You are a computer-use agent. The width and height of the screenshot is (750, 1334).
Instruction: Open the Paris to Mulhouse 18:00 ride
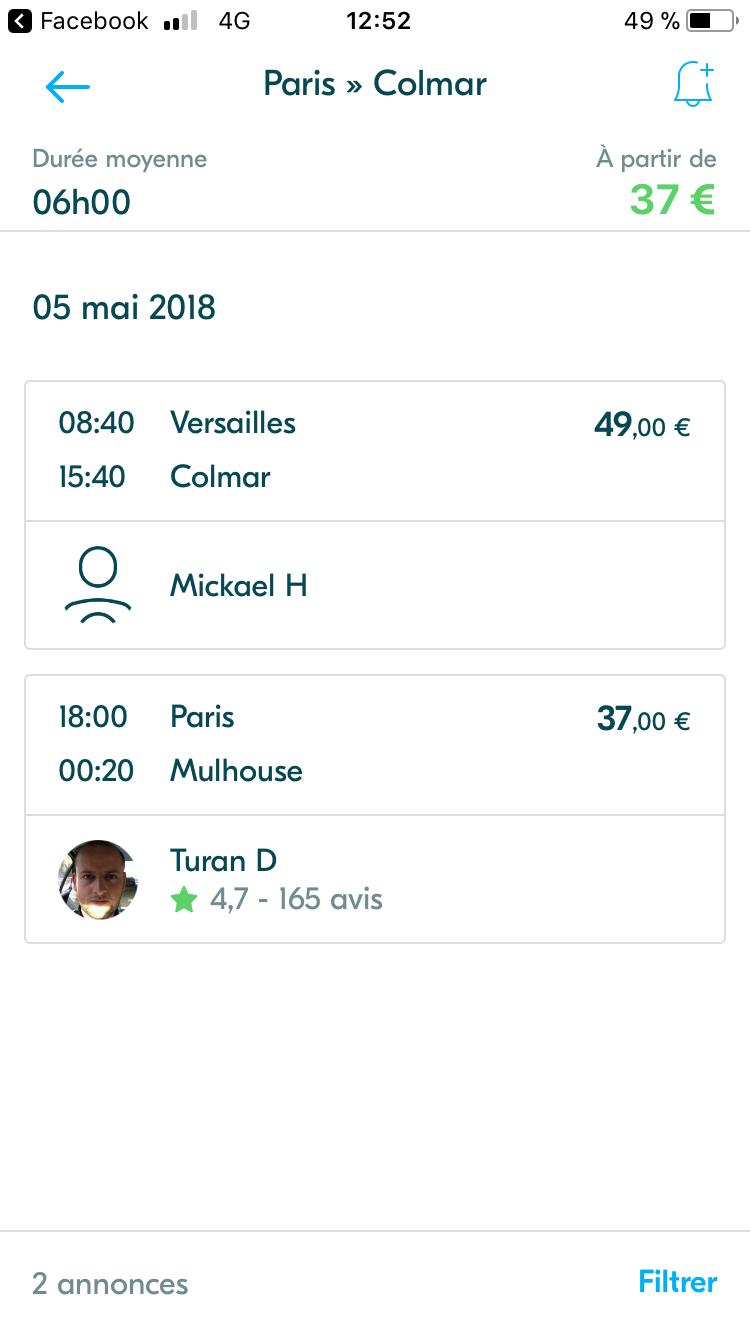[375, 745]
